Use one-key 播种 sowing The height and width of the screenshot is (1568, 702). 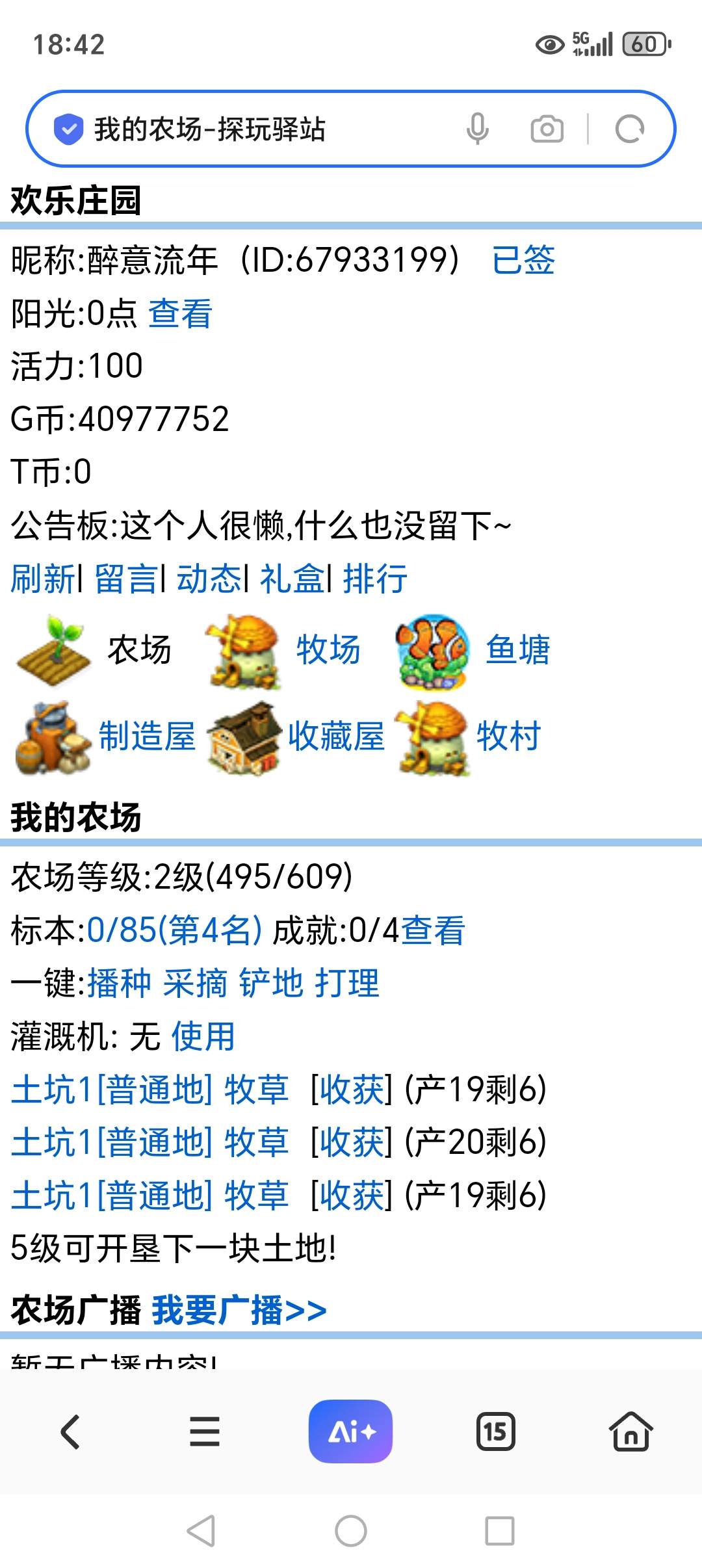coord(120,983)
